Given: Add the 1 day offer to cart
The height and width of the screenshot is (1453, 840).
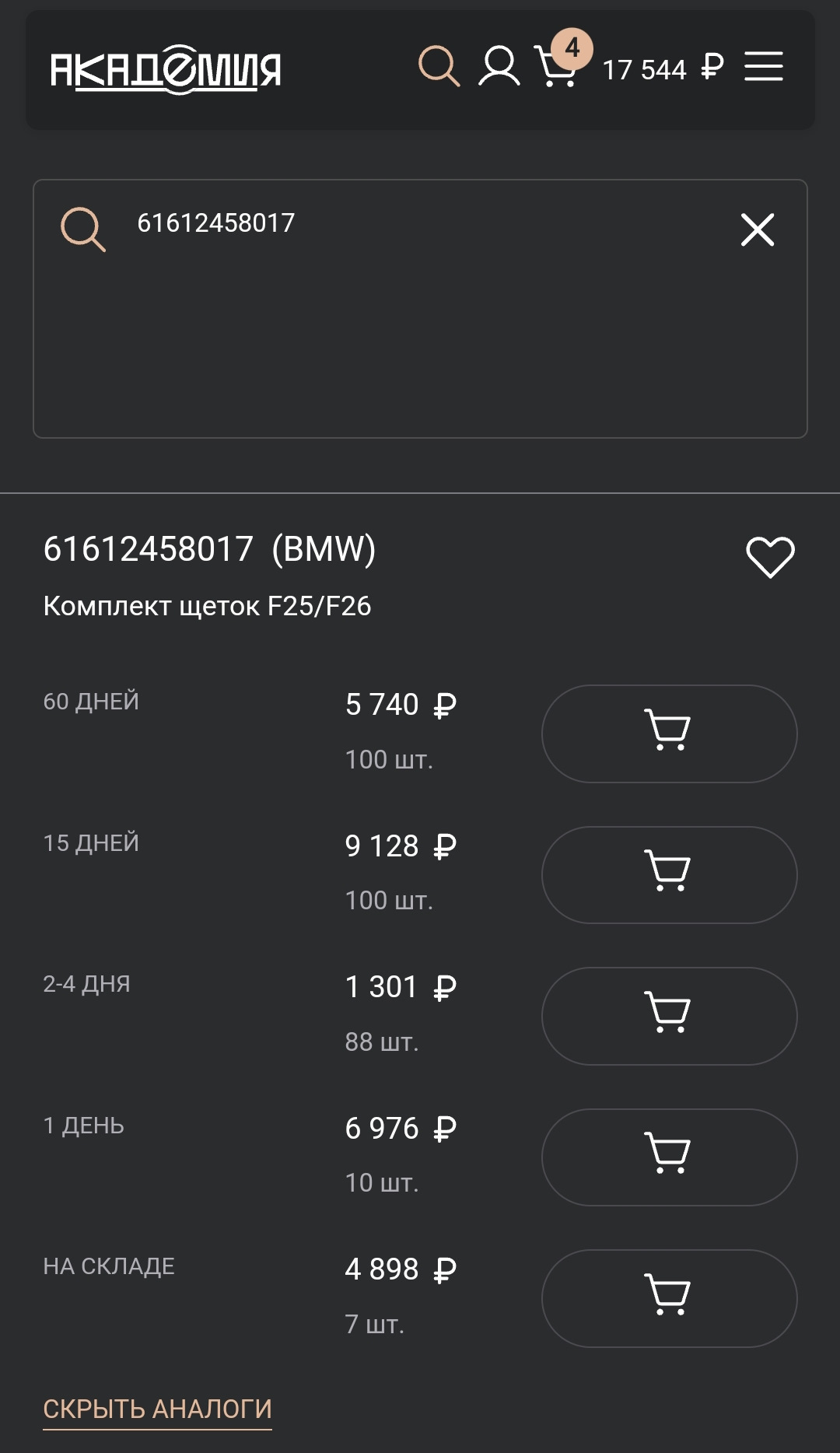Looking at the screenshot, I should tap(669, 1157).
